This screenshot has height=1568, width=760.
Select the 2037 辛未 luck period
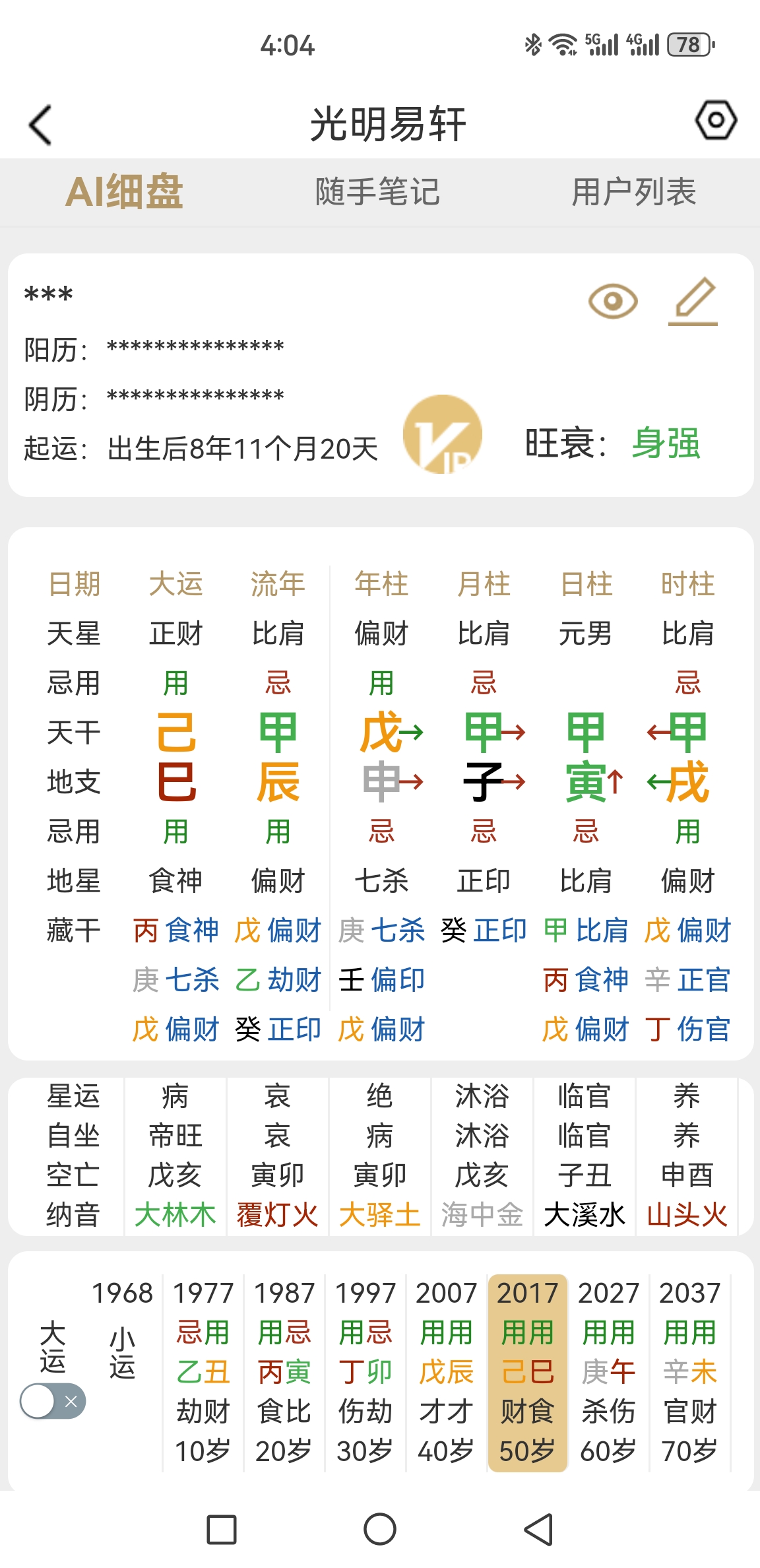690,1372
